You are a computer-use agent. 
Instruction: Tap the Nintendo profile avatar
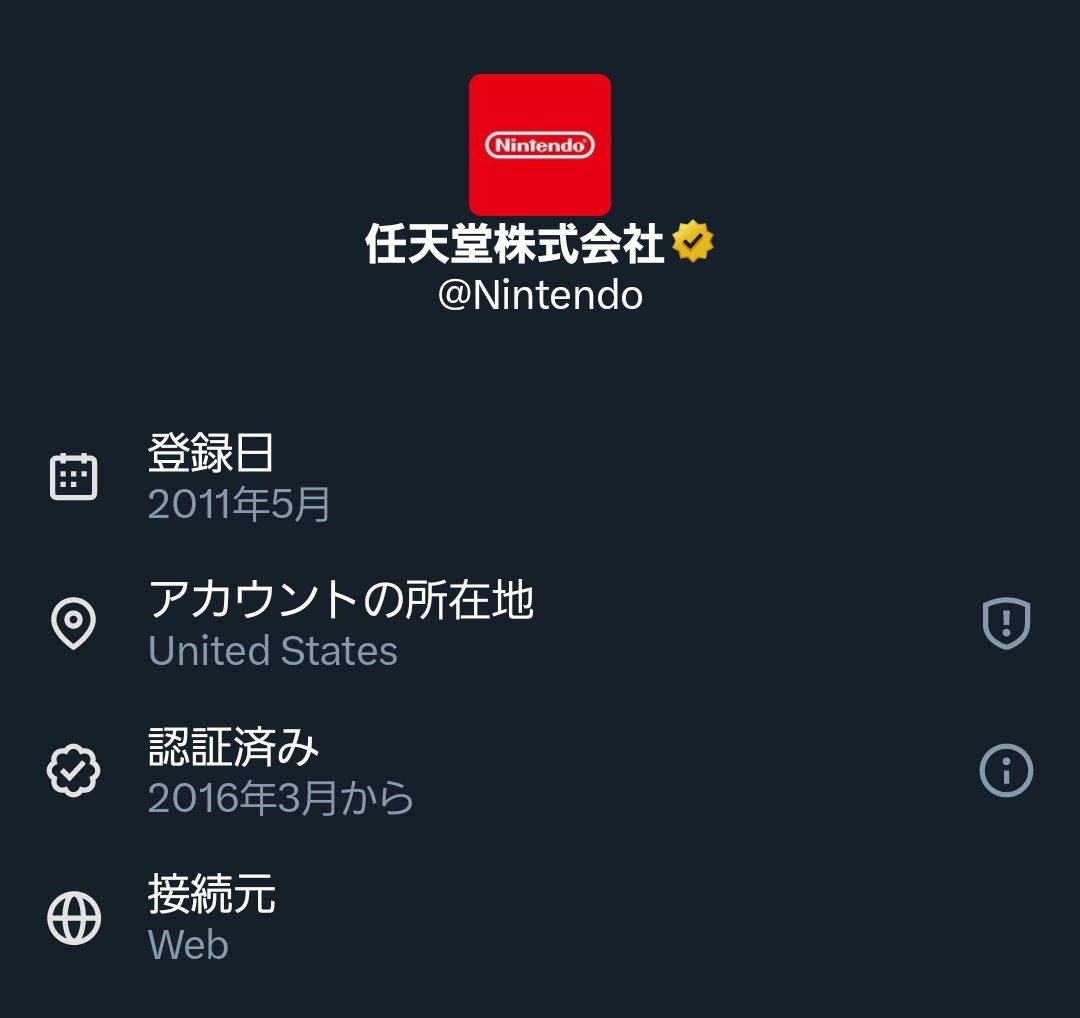(540, 145)
